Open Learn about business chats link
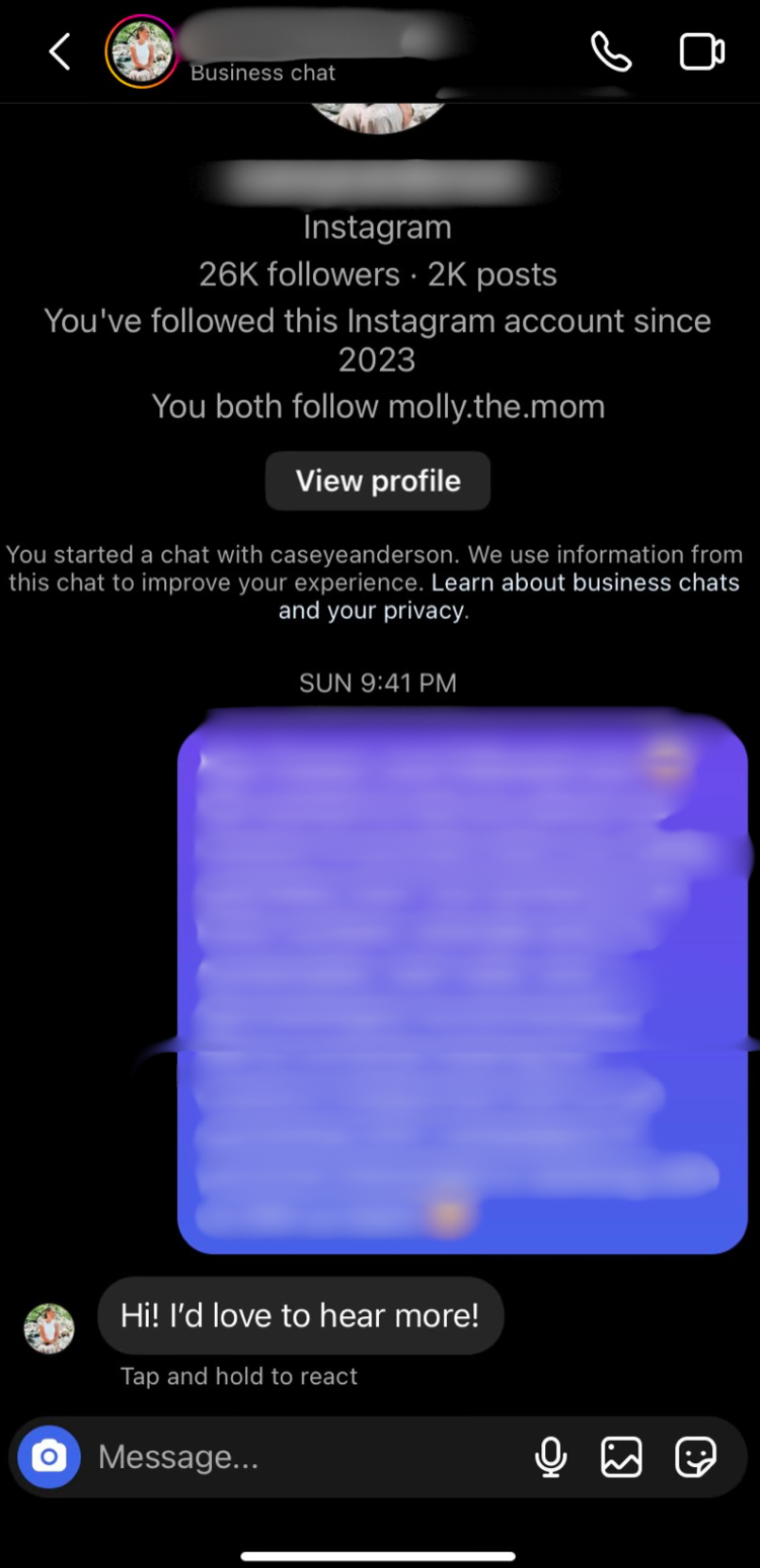 pos(585,582)
